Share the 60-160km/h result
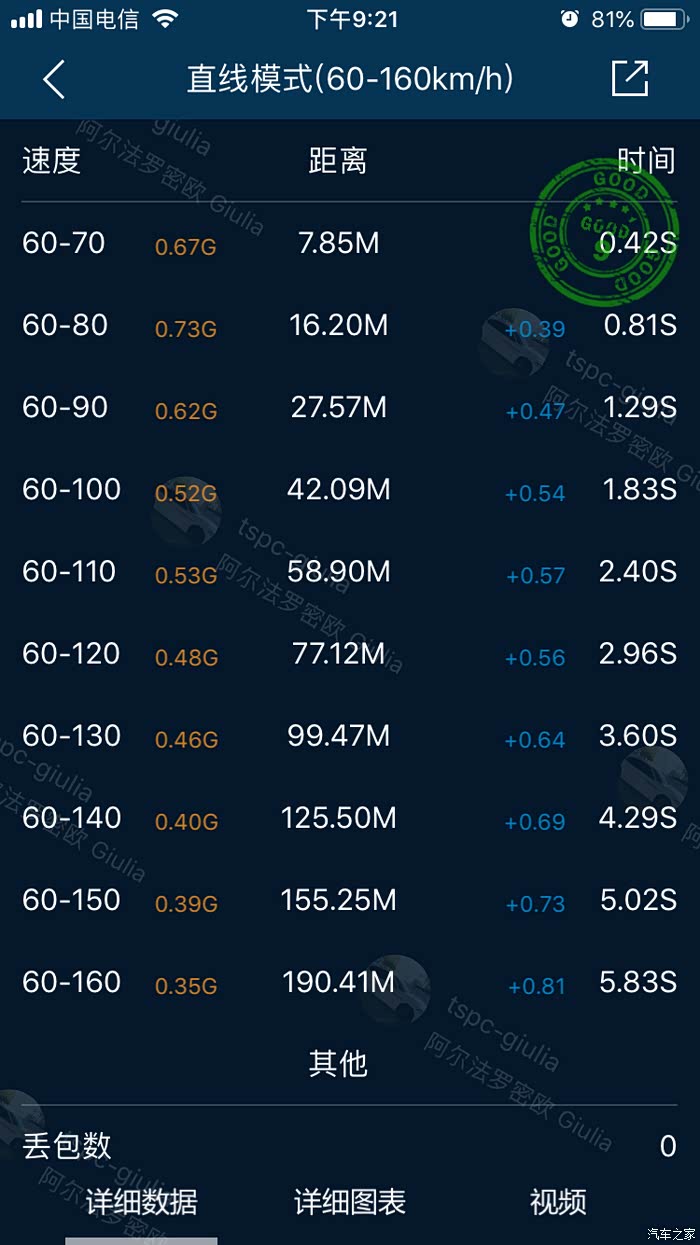Viewport: 700px width, 1245px height. click(x=630, y=79)
